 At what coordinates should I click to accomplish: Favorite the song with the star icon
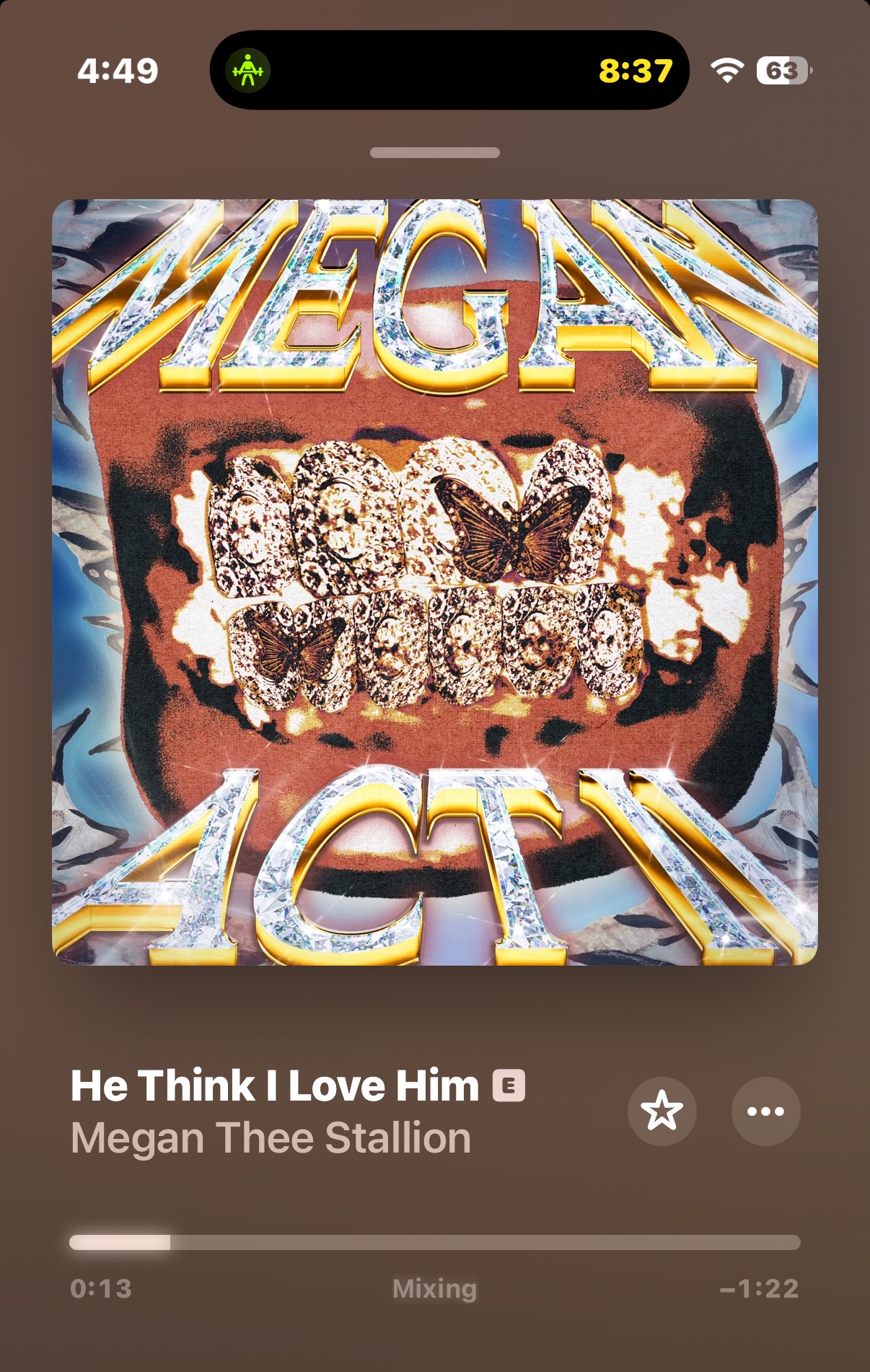(662, 1111)
